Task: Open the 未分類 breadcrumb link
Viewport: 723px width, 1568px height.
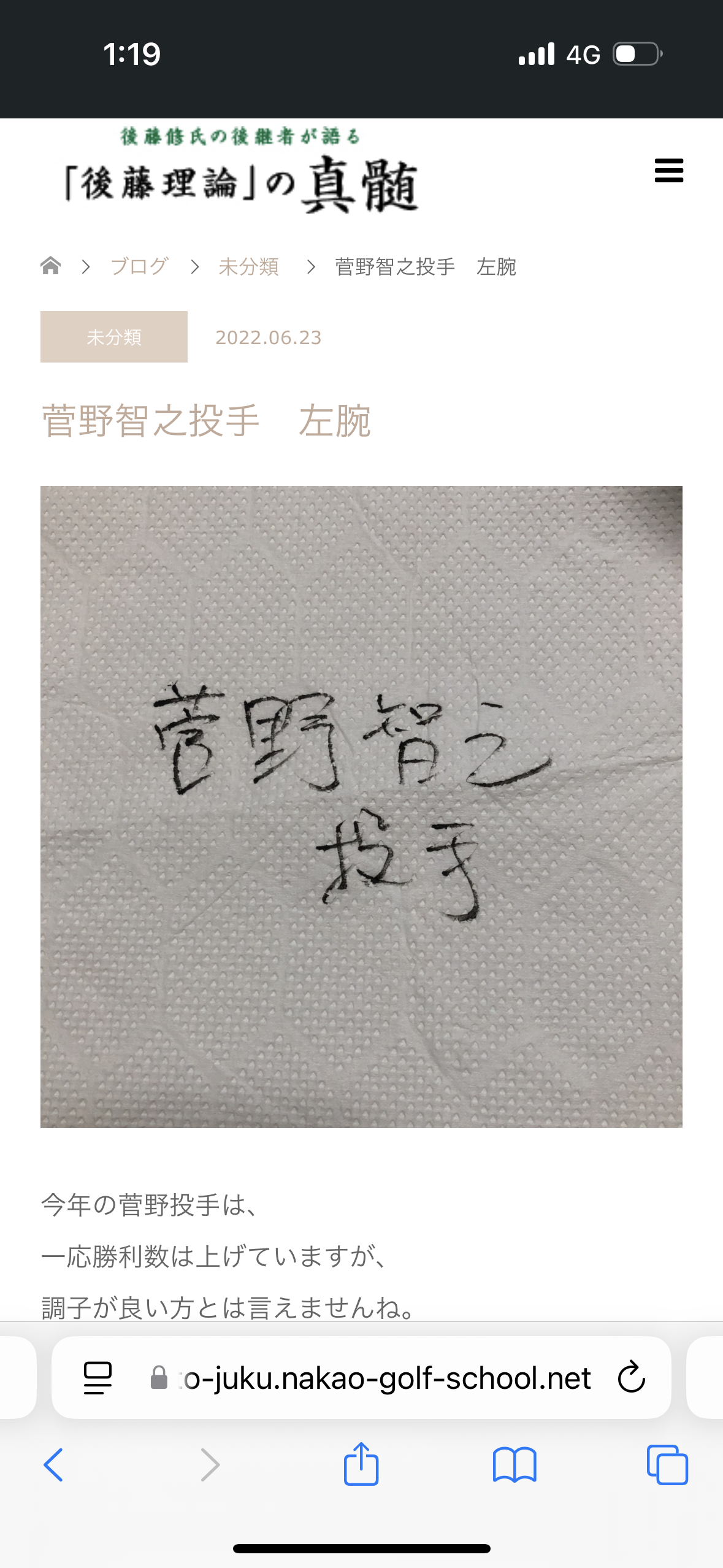Action: (x=248, y=266)
